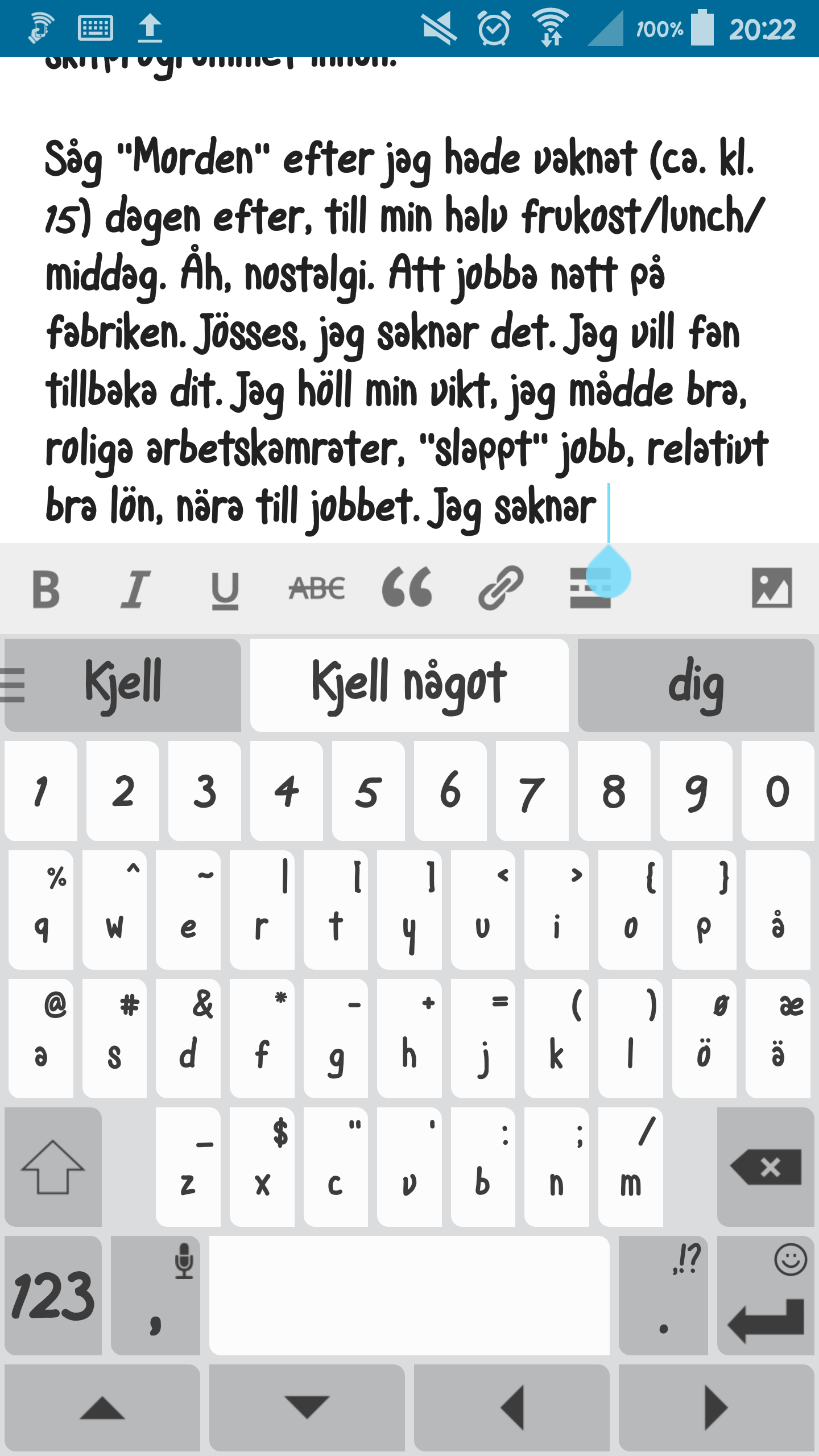This screenshot has height=1456, width=819.
Task: Tap the space bar
Action: 409,1296
